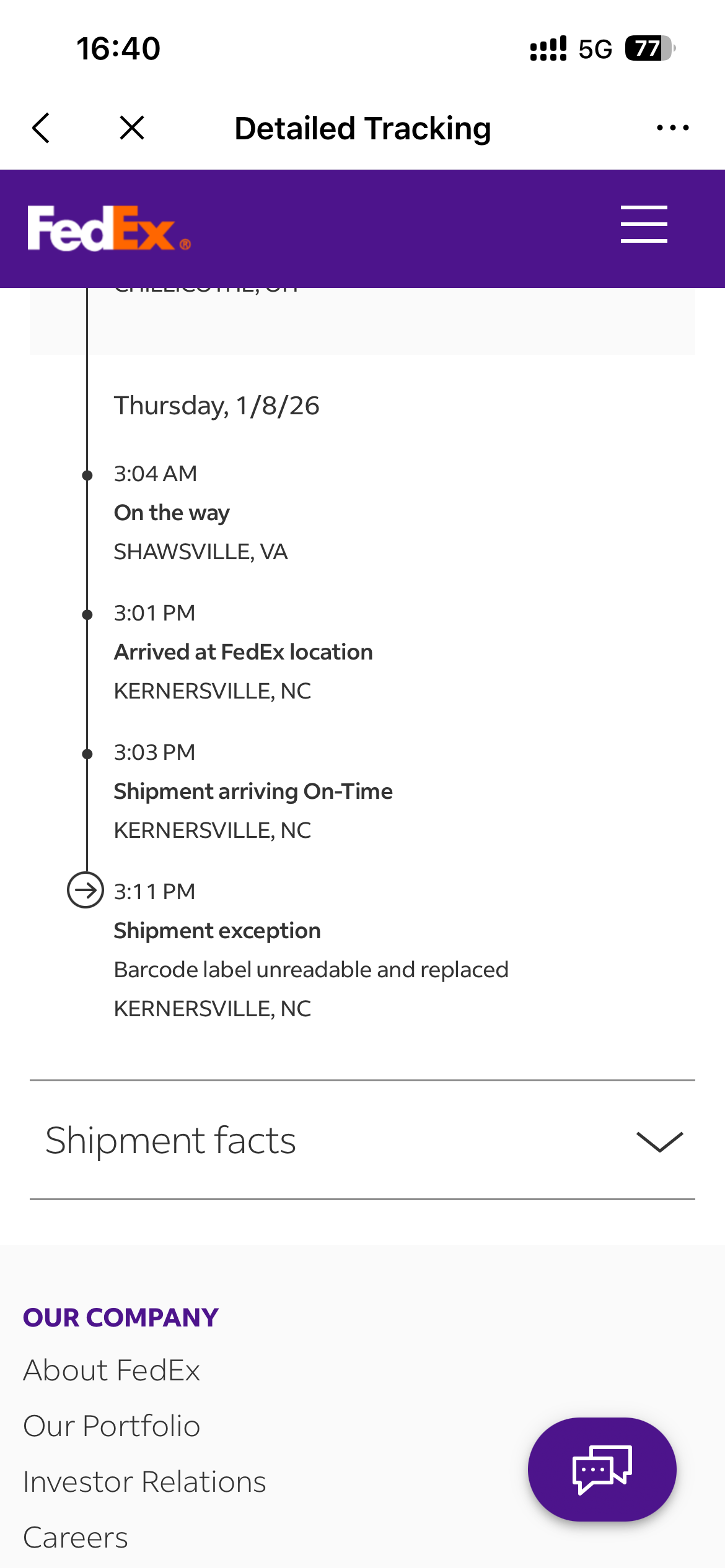Go back to the previous page

41,128
